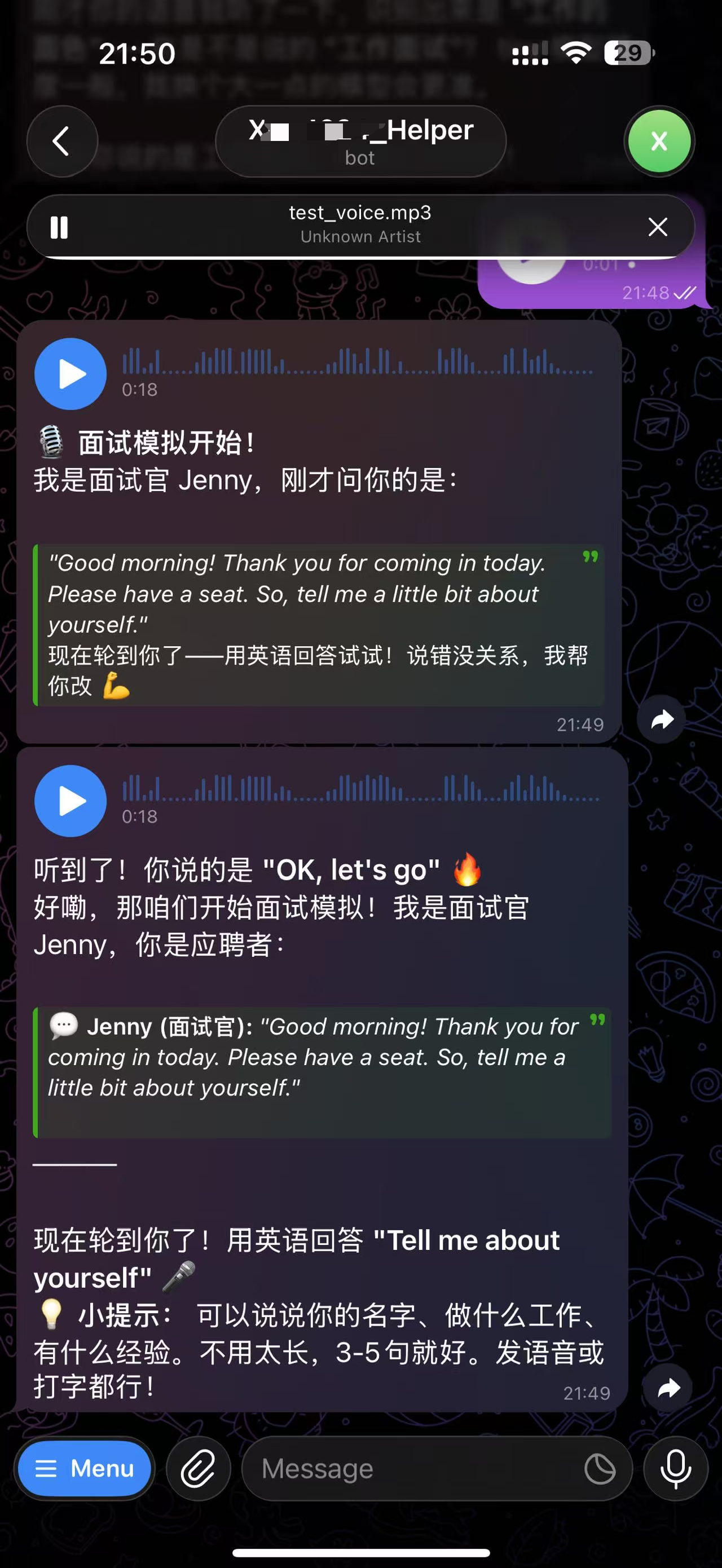Go back to the chat list
The image size is (722, 1568).
tap(62, 141)
